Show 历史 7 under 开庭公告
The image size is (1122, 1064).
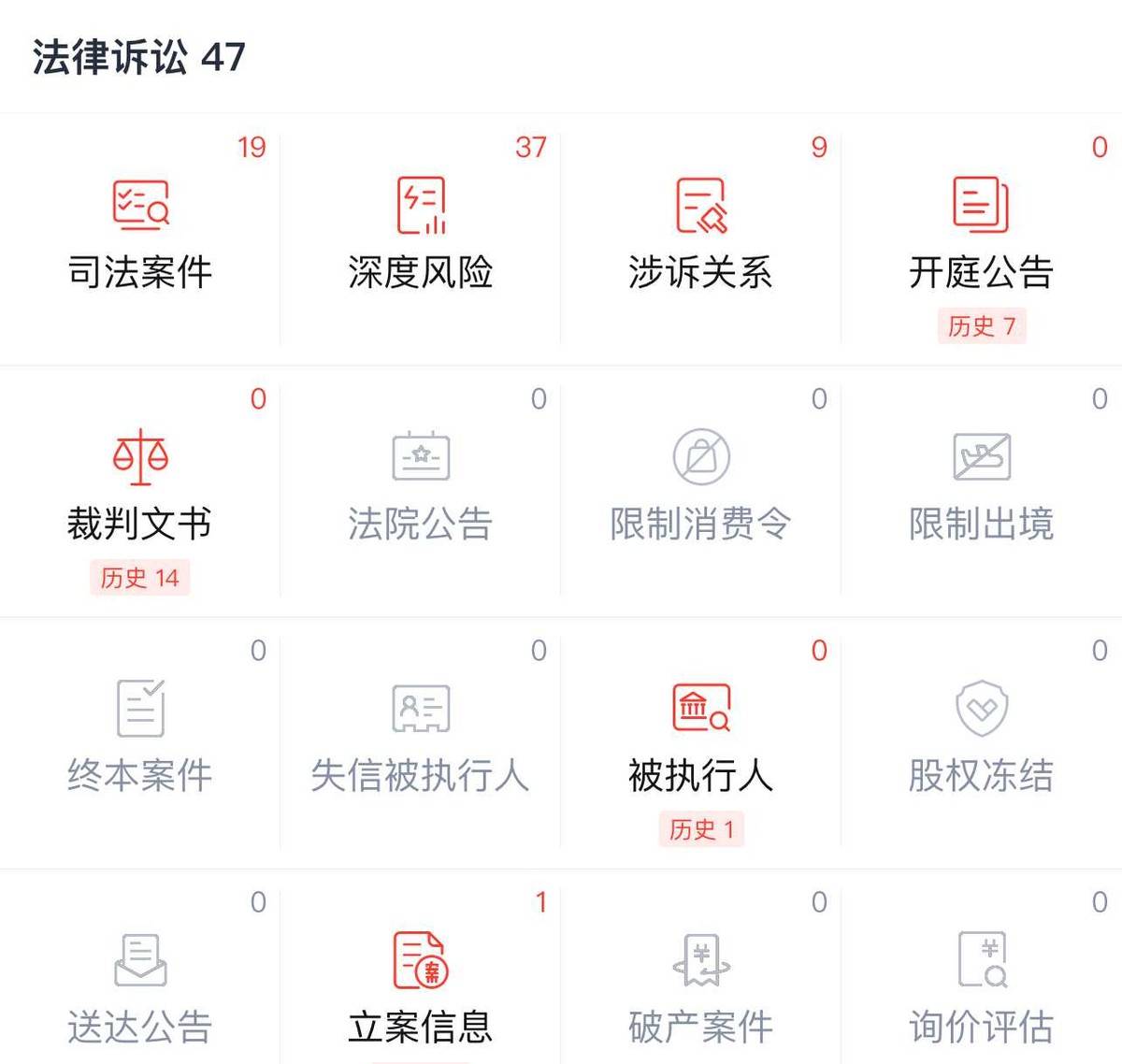coord(981,325)
